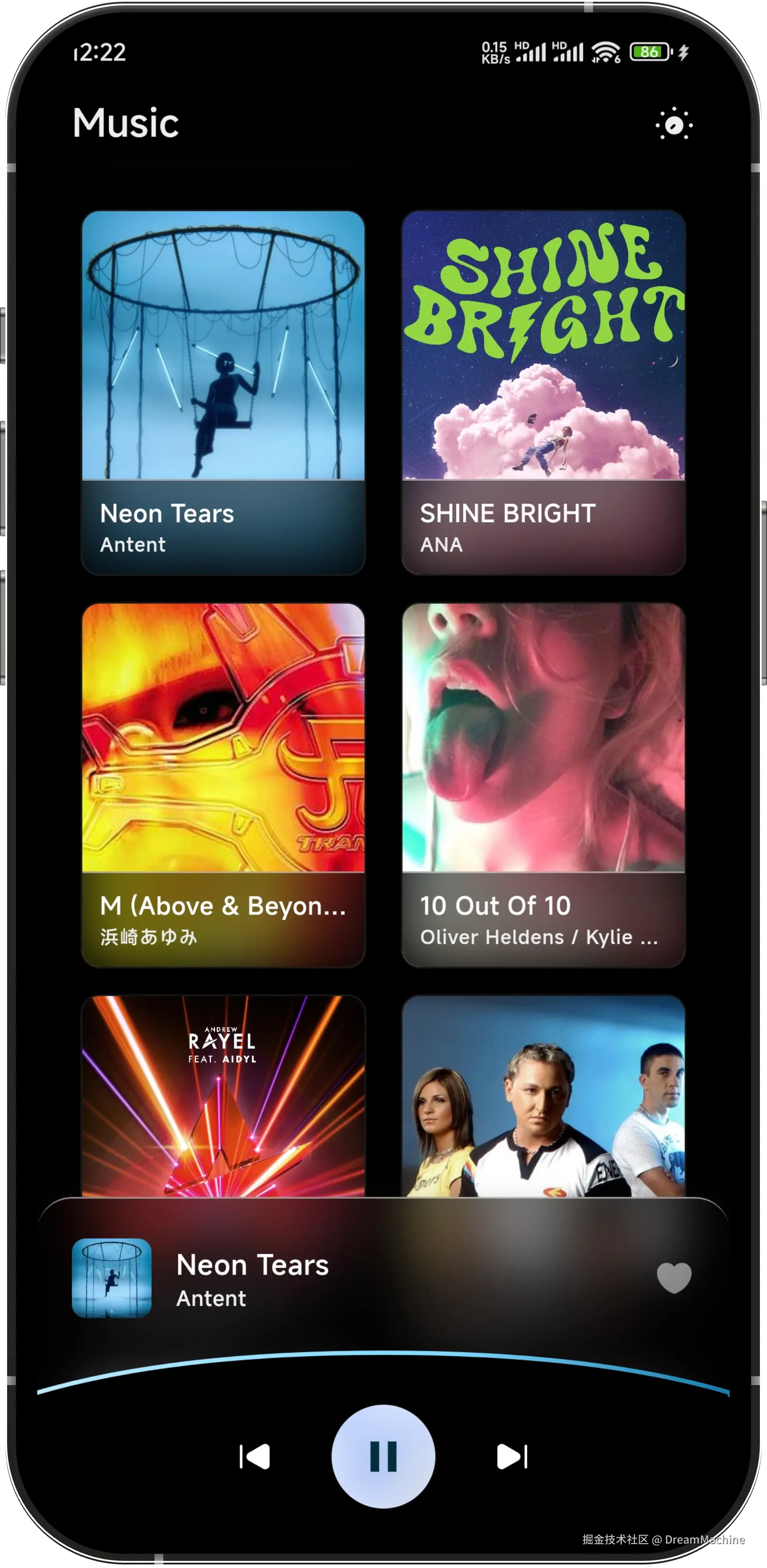Go back to the previous track
This screenshot has width=767, height=1568.
coord(254,1456)
